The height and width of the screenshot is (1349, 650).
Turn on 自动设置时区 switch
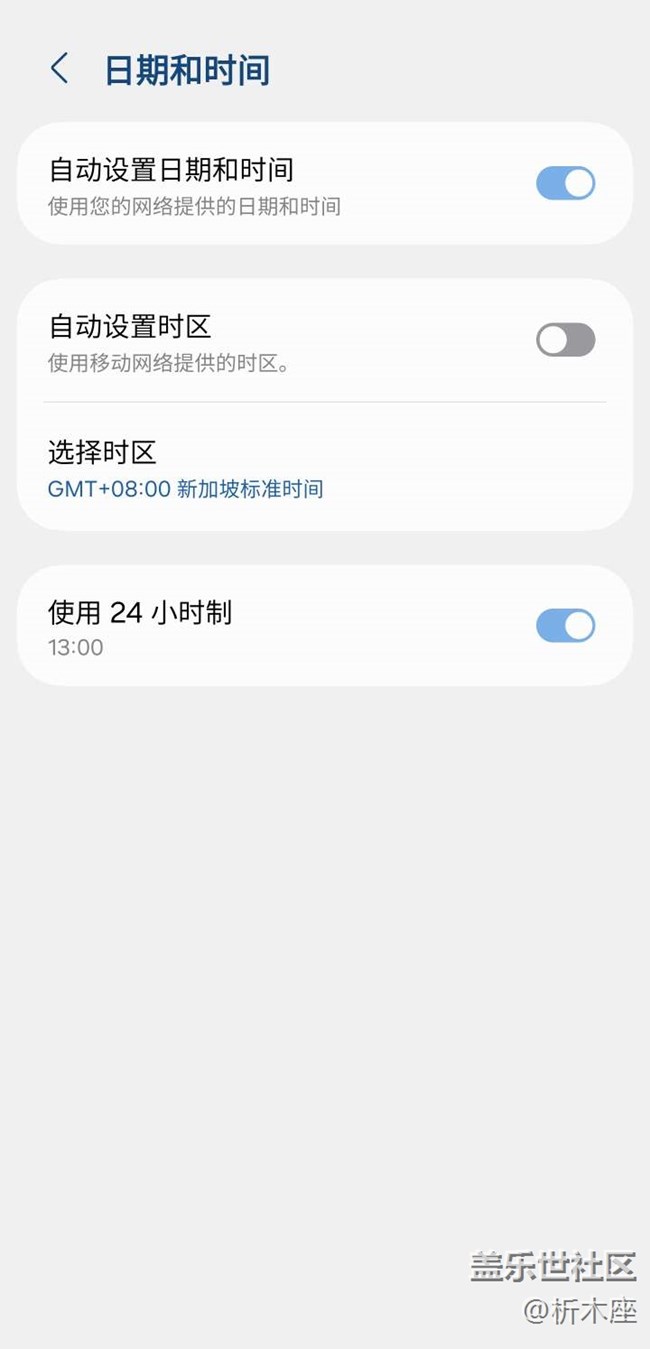tap(565, 340)
